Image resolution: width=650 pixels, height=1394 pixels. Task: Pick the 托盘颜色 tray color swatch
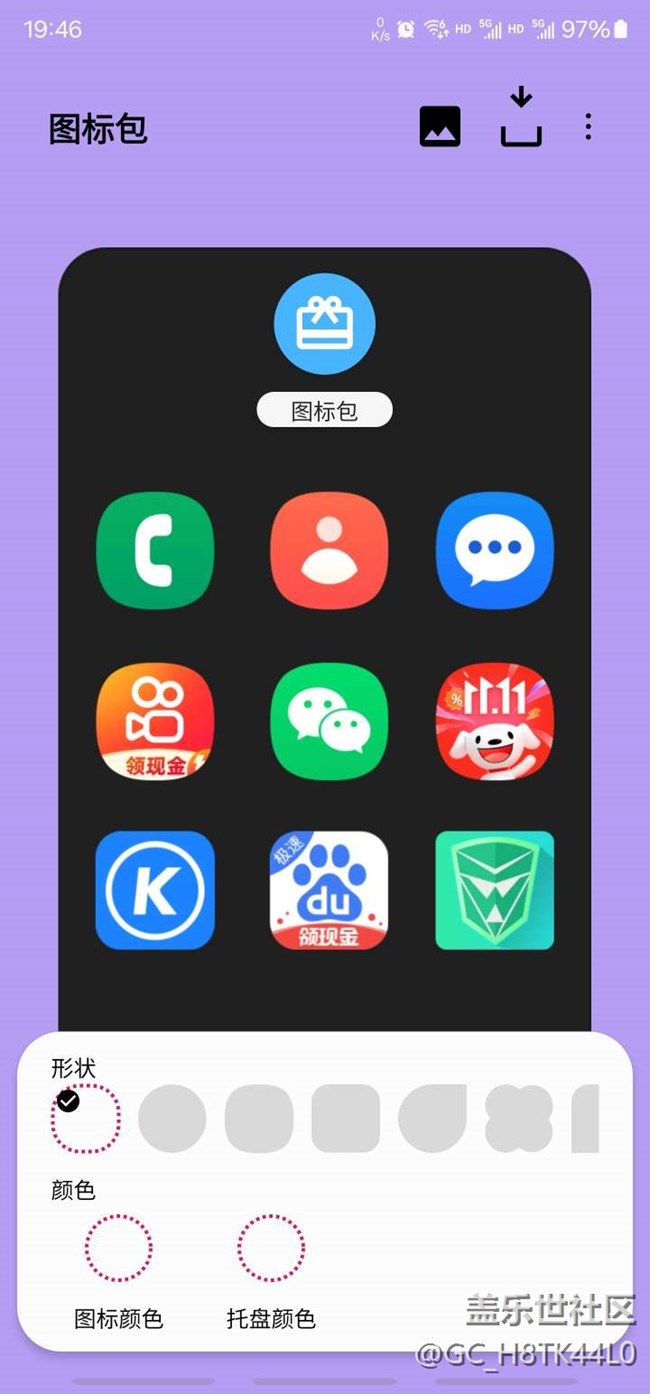[x=271, y=1248]
